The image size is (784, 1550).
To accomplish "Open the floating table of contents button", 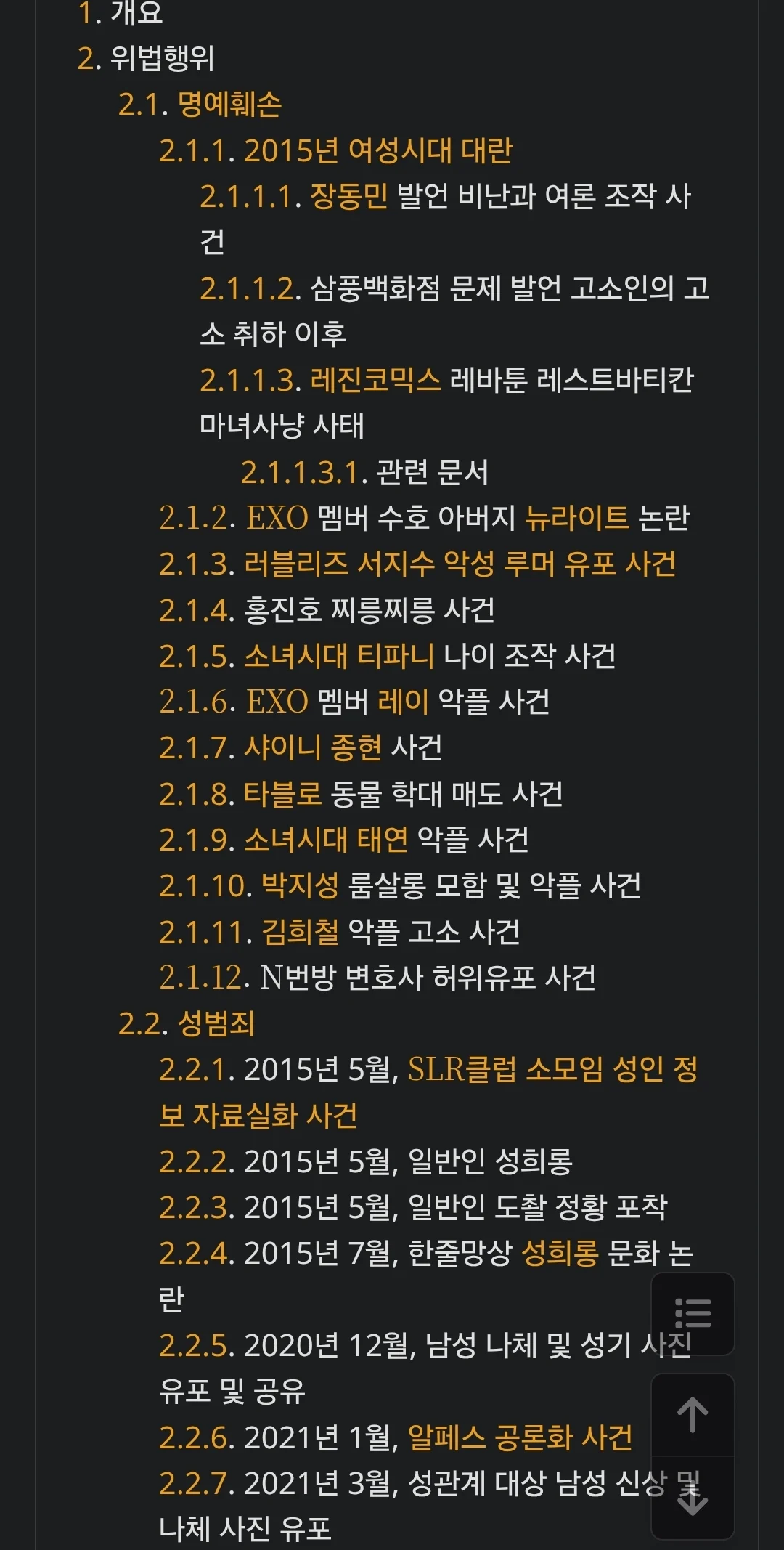I will coord(693,1313).
